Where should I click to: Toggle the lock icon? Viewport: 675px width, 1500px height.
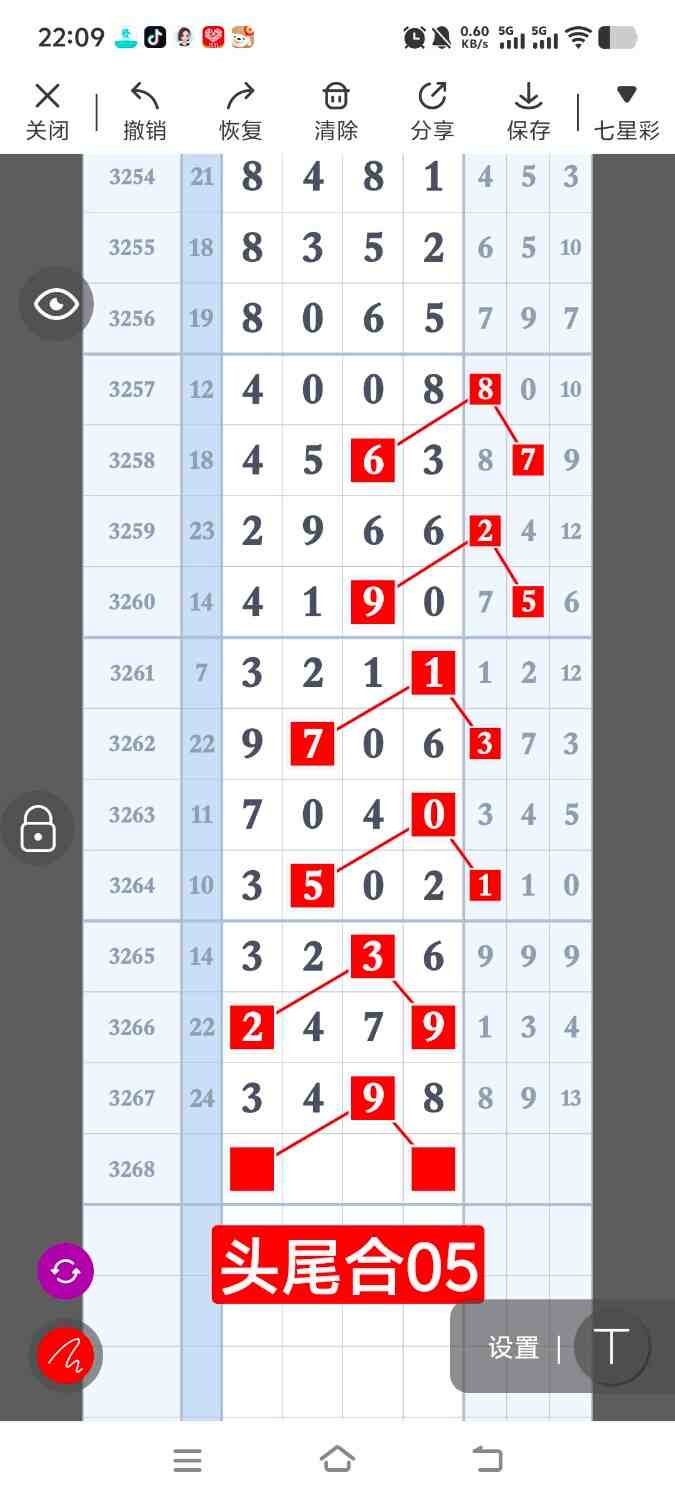38,828
